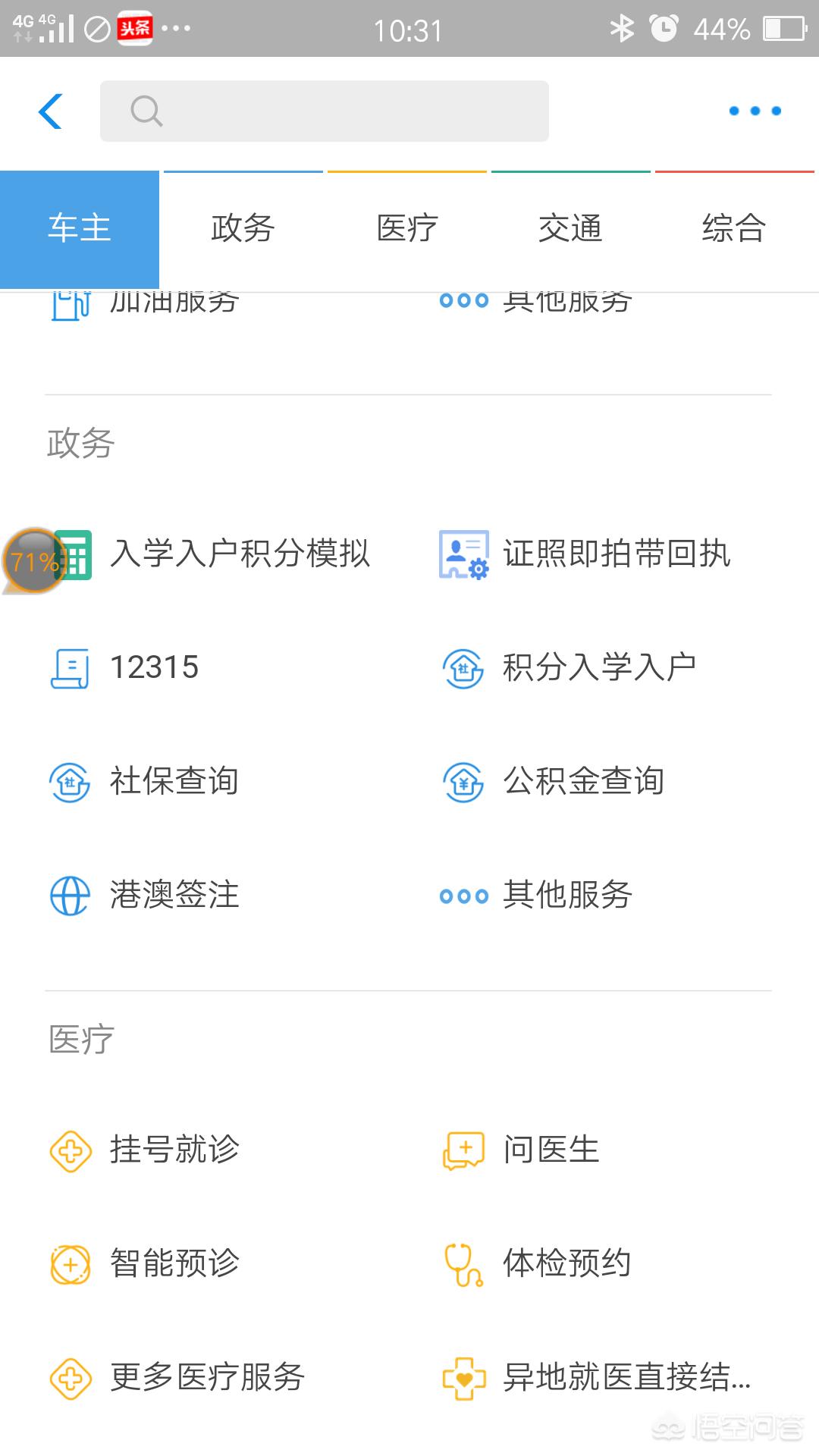Viewport: 819px width, 1456px height.
Task: Open 公积金查询
Action: [x=583, y=782]
